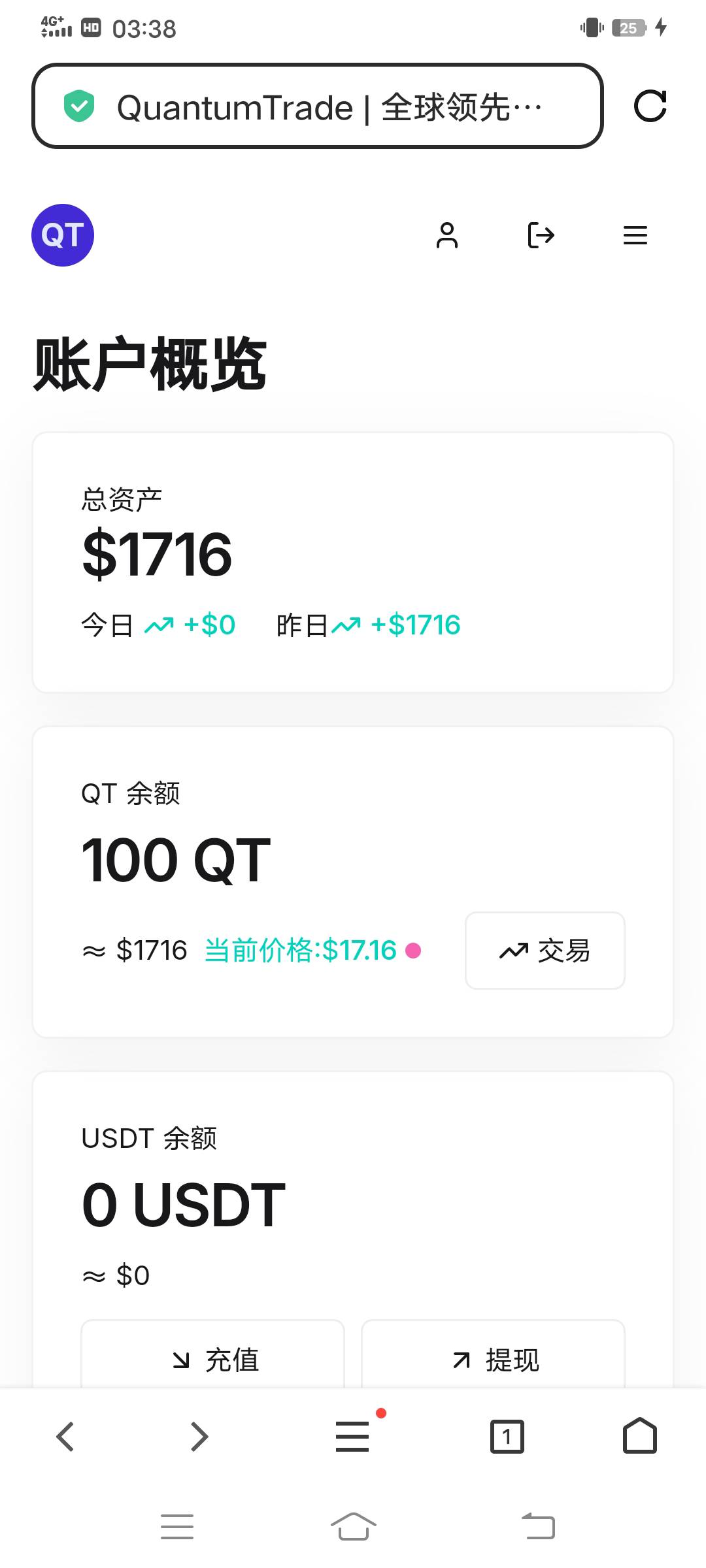This screenshot has width=706, height=1568.
Task: Go back in the browser
Action: (65, 1437)
